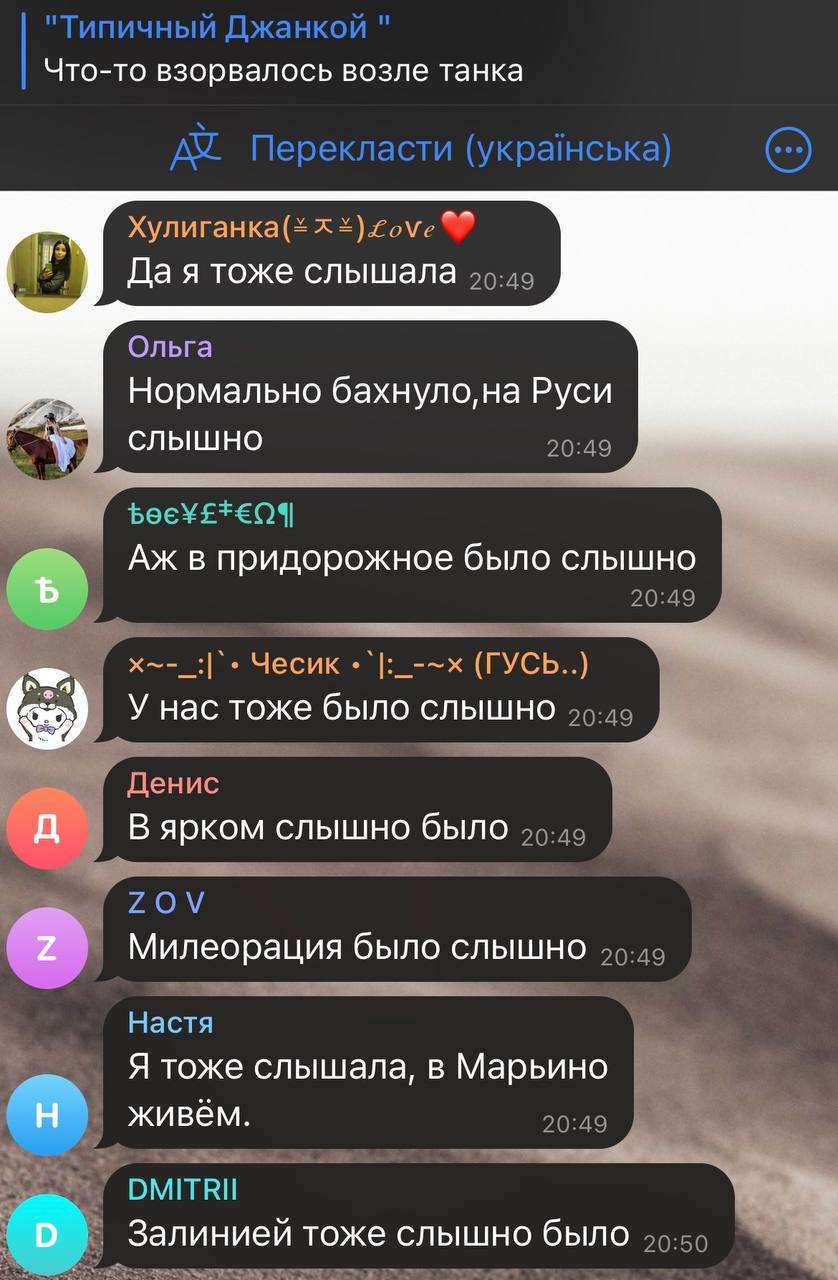The width and height of the screenshot is (838, 1280).
Task: Tap the sender name Ольга
Action: (x=170, y=347)
